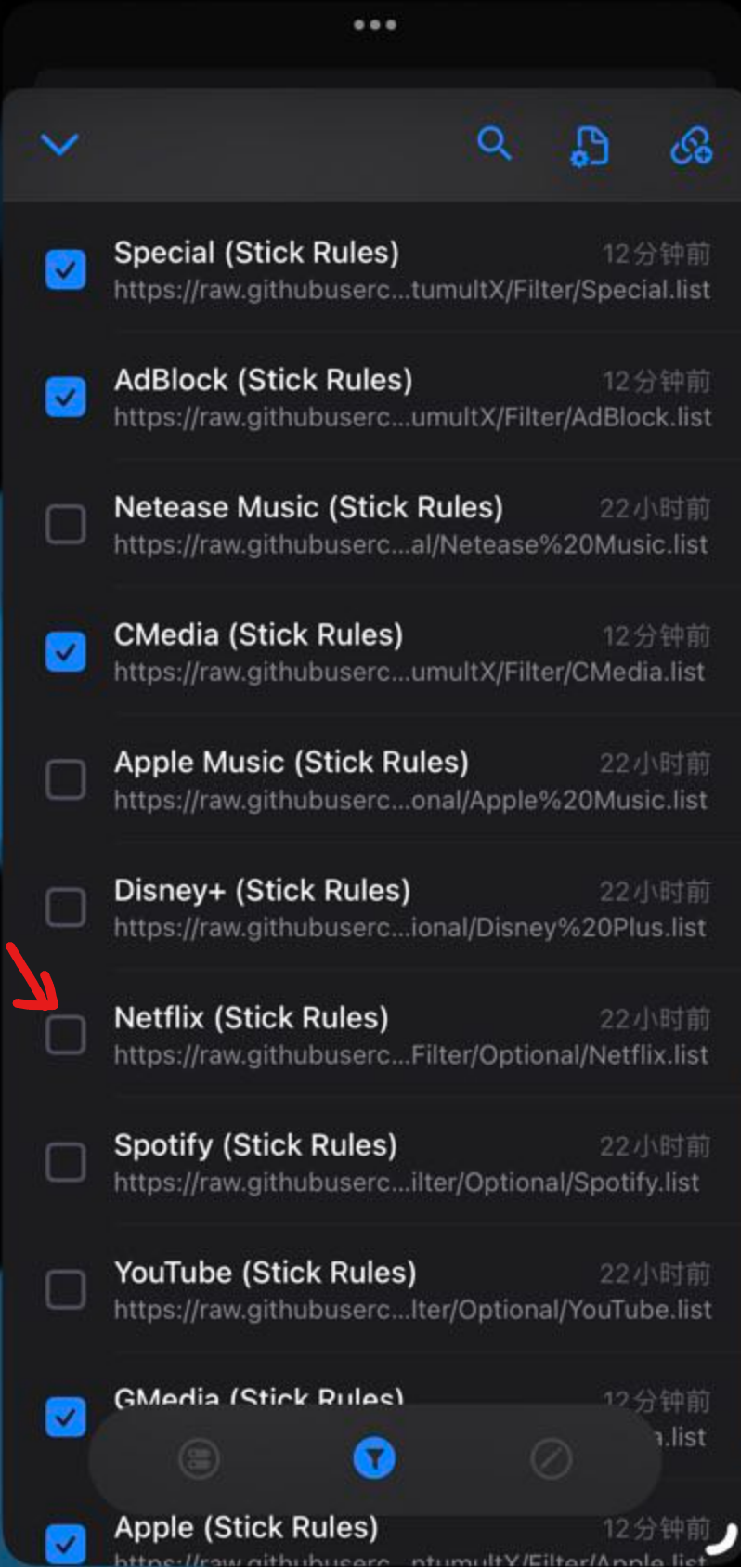The width and height of the screenshot is (741, 1568).
Task: Add a new filter resource link
Action: tap(692, 146)
